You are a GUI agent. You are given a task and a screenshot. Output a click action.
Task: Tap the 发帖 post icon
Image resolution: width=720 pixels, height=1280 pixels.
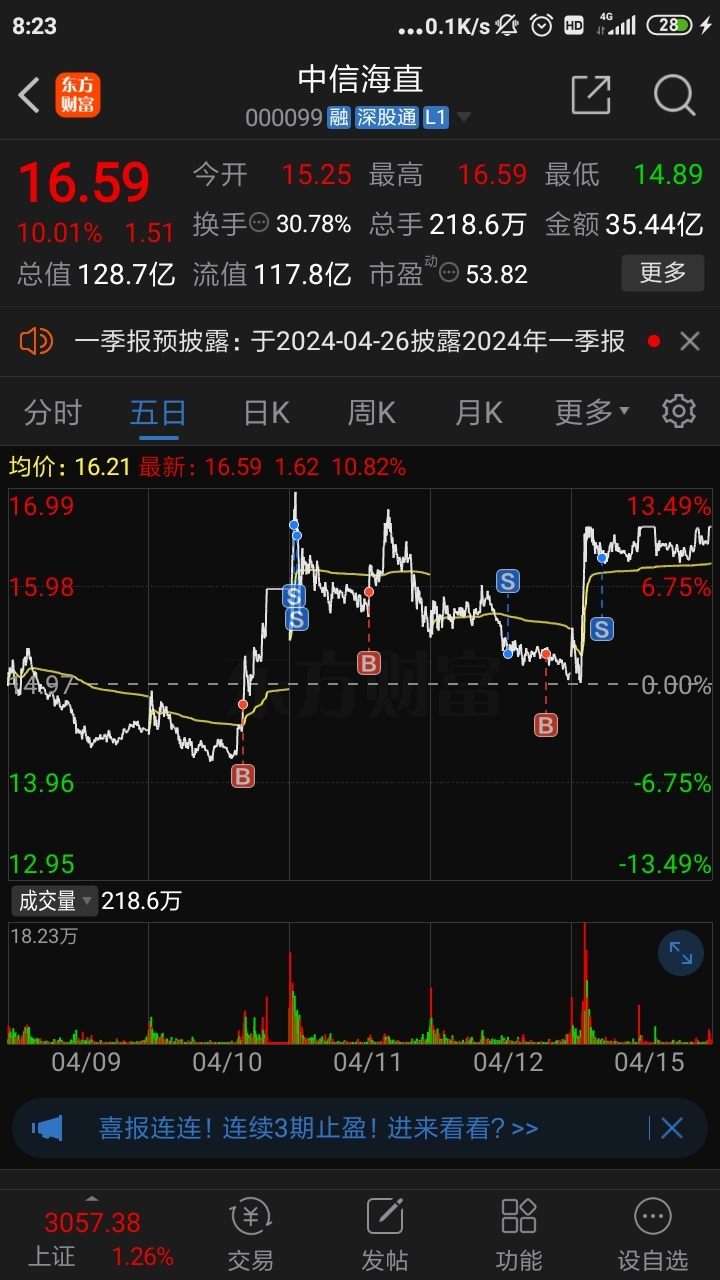384,1232
